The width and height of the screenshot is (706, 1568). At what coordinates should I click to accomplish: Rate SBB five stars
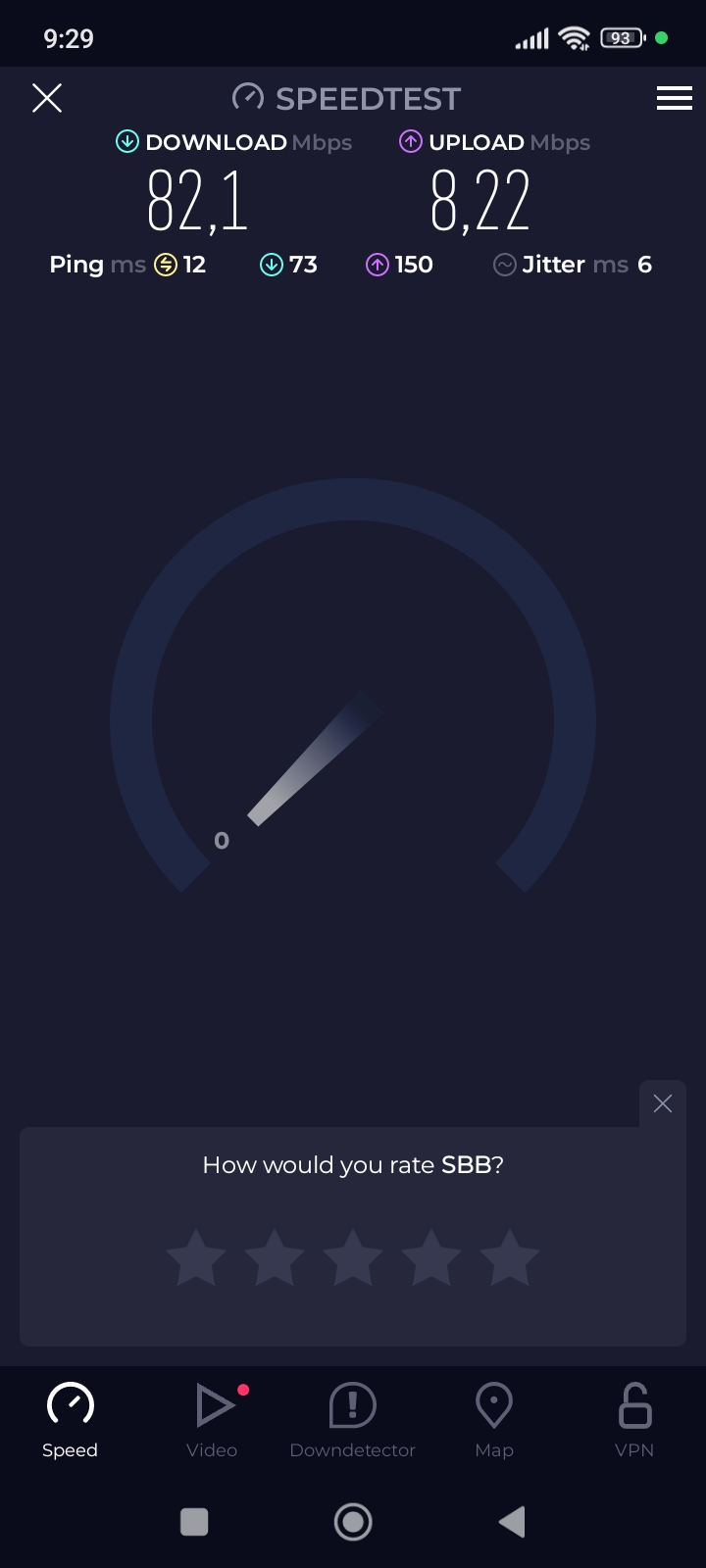[x=510, y=1257]
